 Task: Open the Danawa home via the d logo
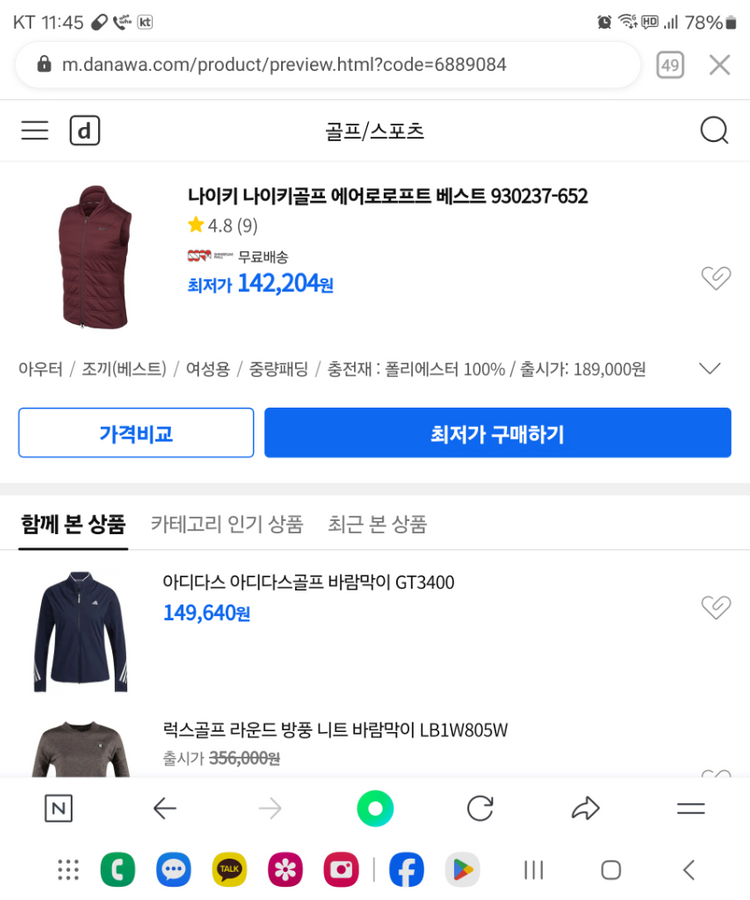tap(84, 130)
